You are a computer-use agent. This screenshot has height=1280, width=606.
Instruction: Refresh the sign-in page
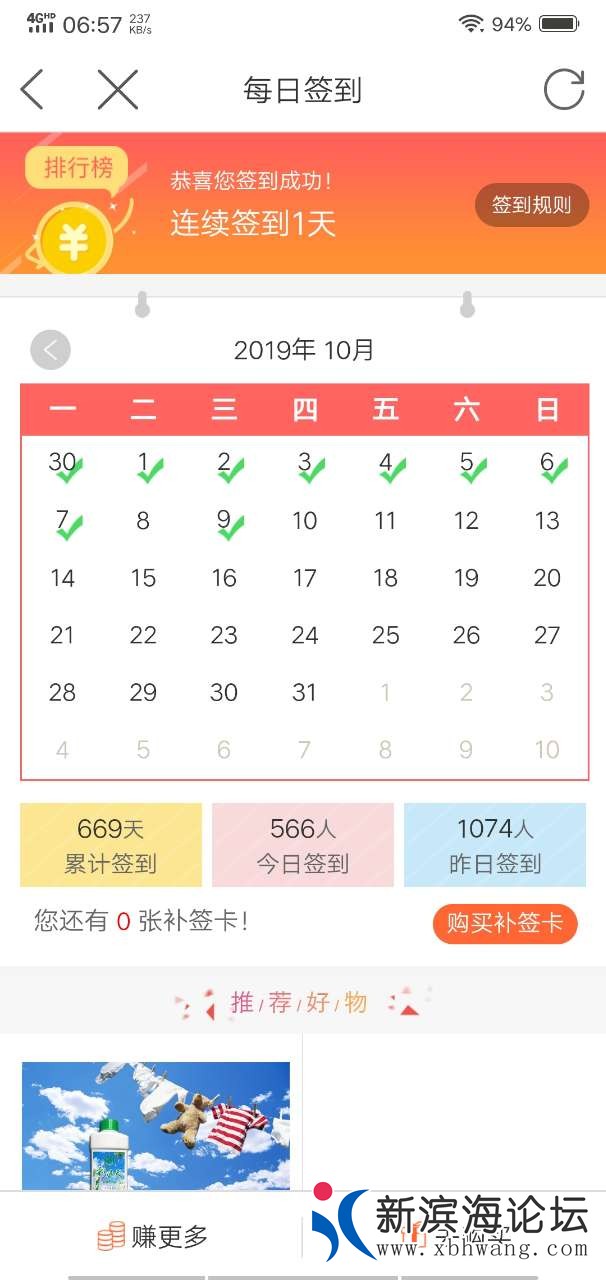coord(563,90)
